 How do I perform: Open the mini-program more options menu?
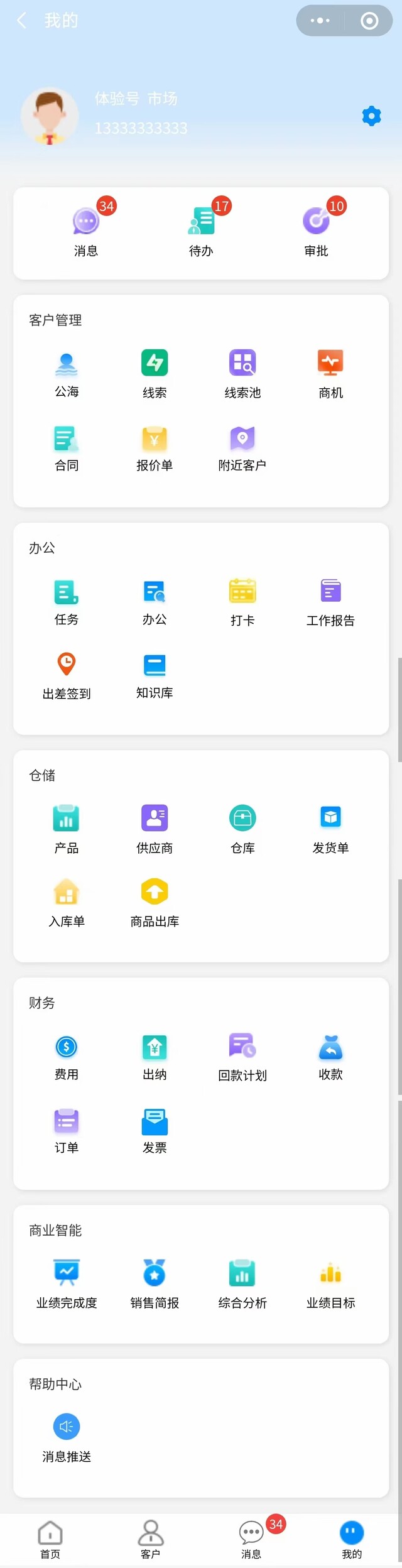pos(320,21)
